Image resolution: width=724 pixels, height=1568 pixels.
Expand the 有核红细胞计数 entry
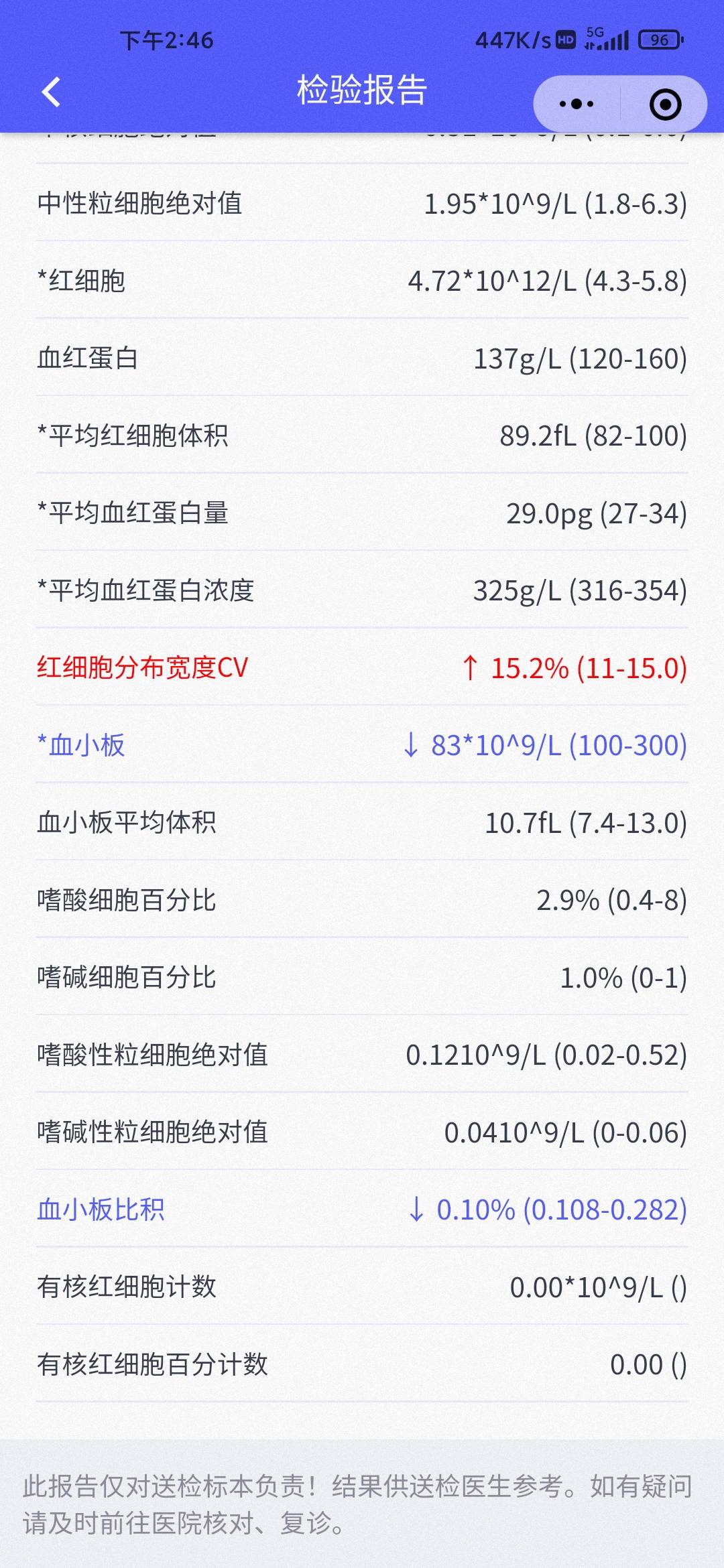(x=362, y=1287)
